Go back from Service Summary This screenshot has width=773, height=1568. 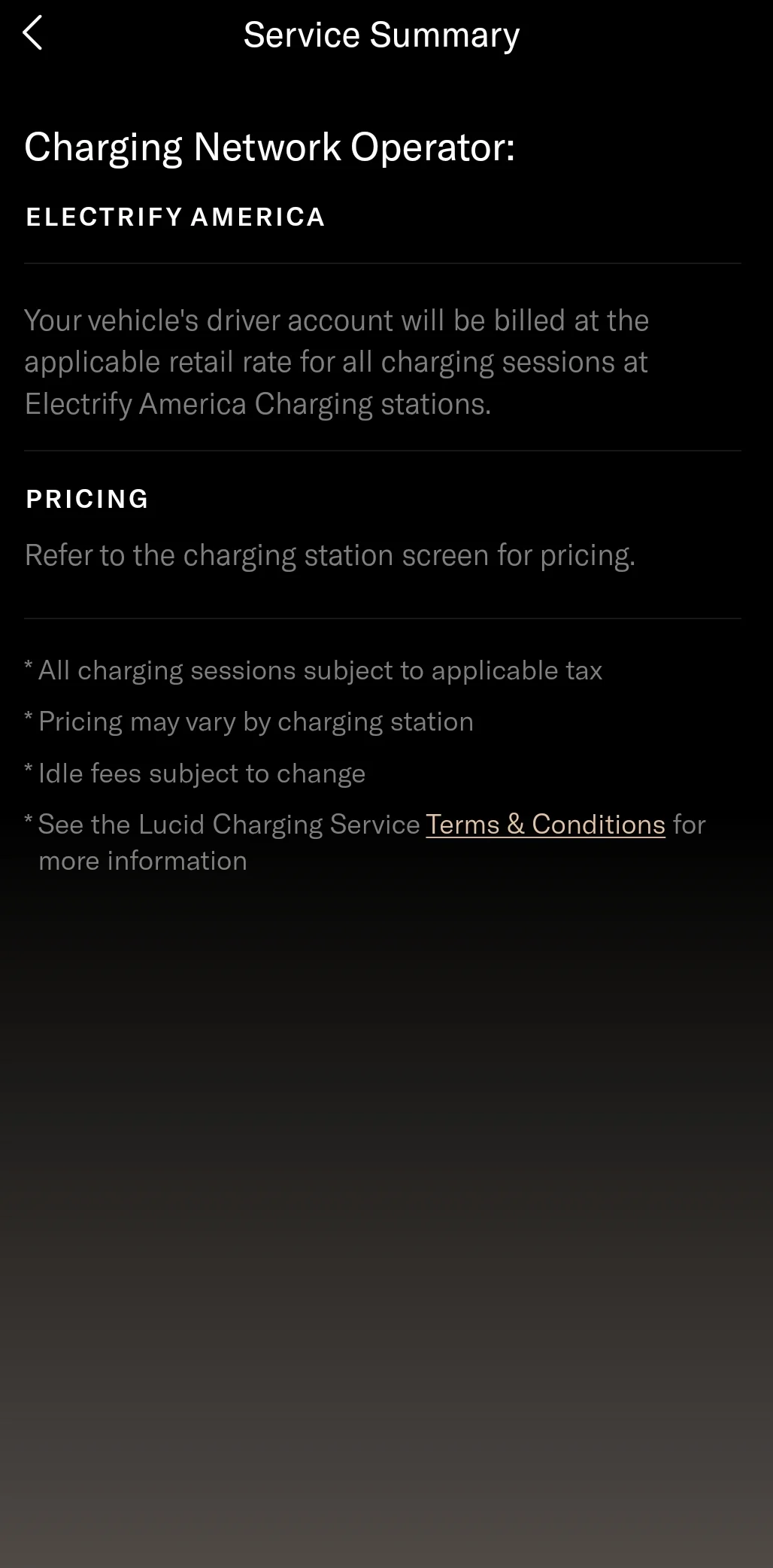(32, 34)
